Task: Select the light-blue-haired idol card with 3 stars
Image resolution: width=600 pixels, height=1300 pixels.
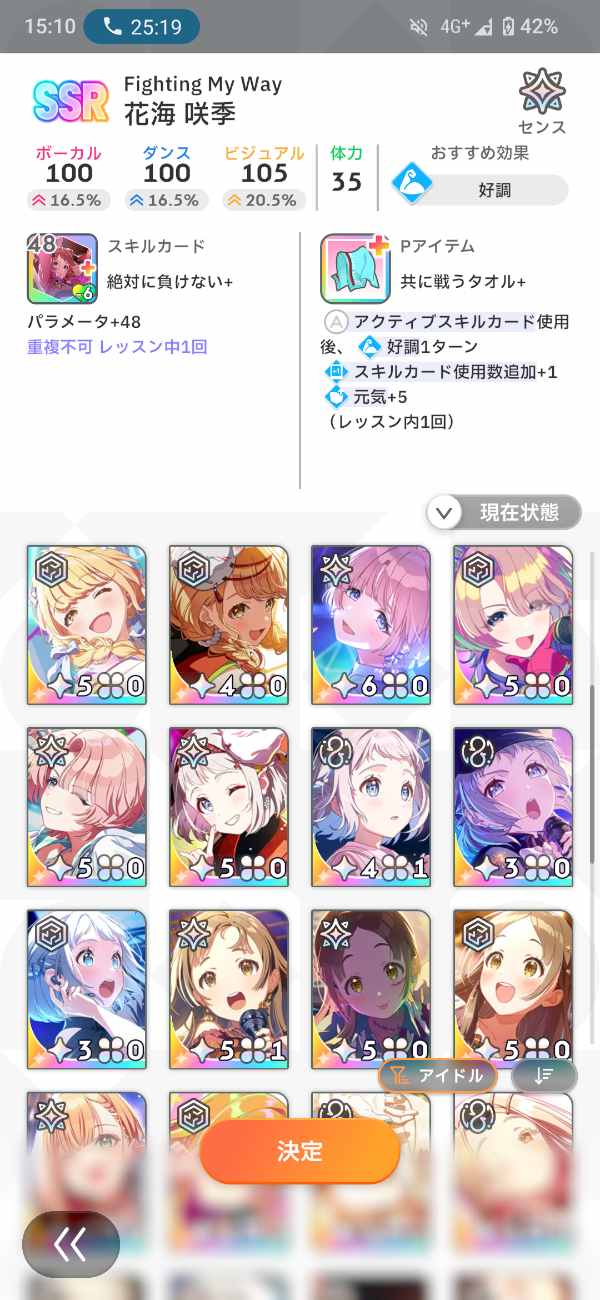Action: coord(87,988)
